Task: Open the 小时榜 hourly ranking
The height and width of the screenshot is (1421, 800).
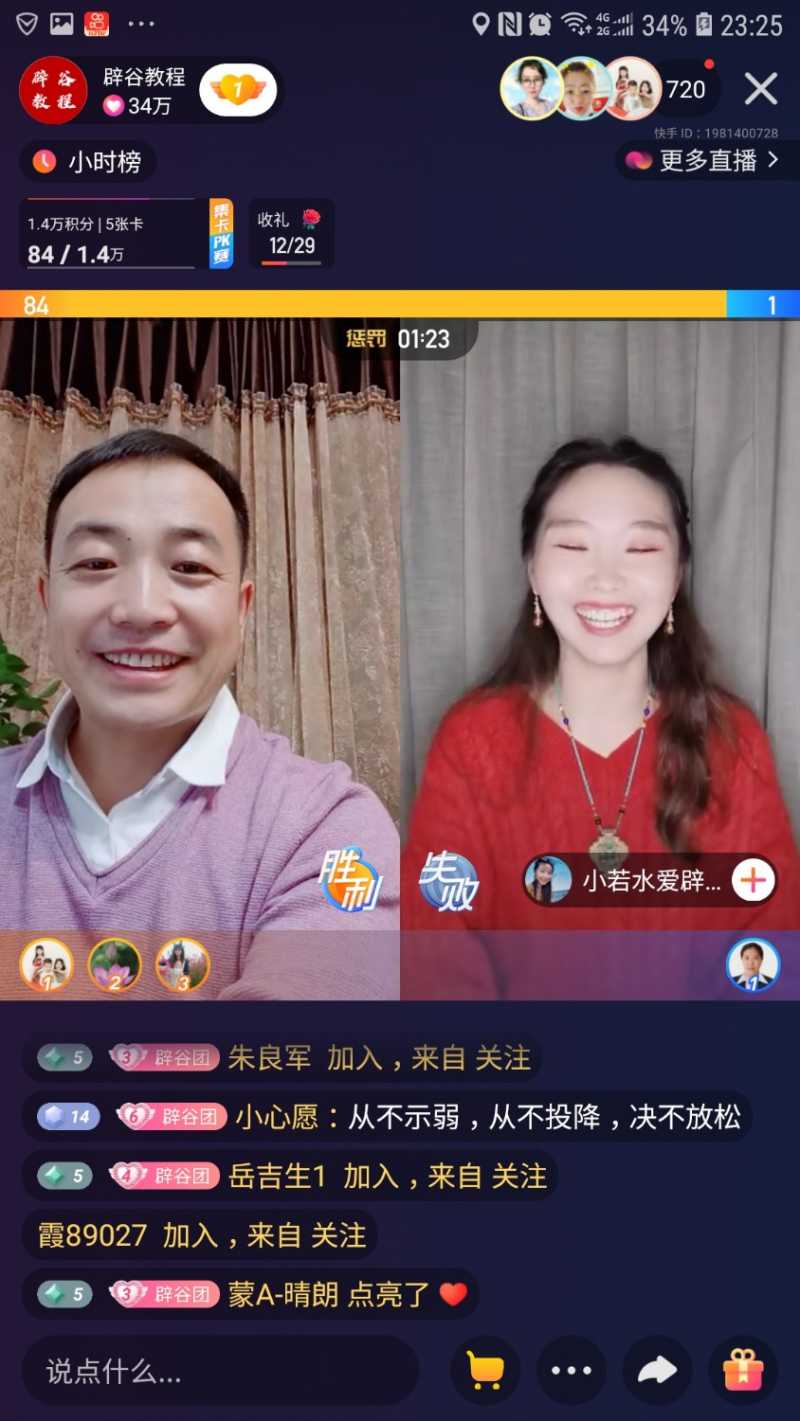Action: pos(88,162)
